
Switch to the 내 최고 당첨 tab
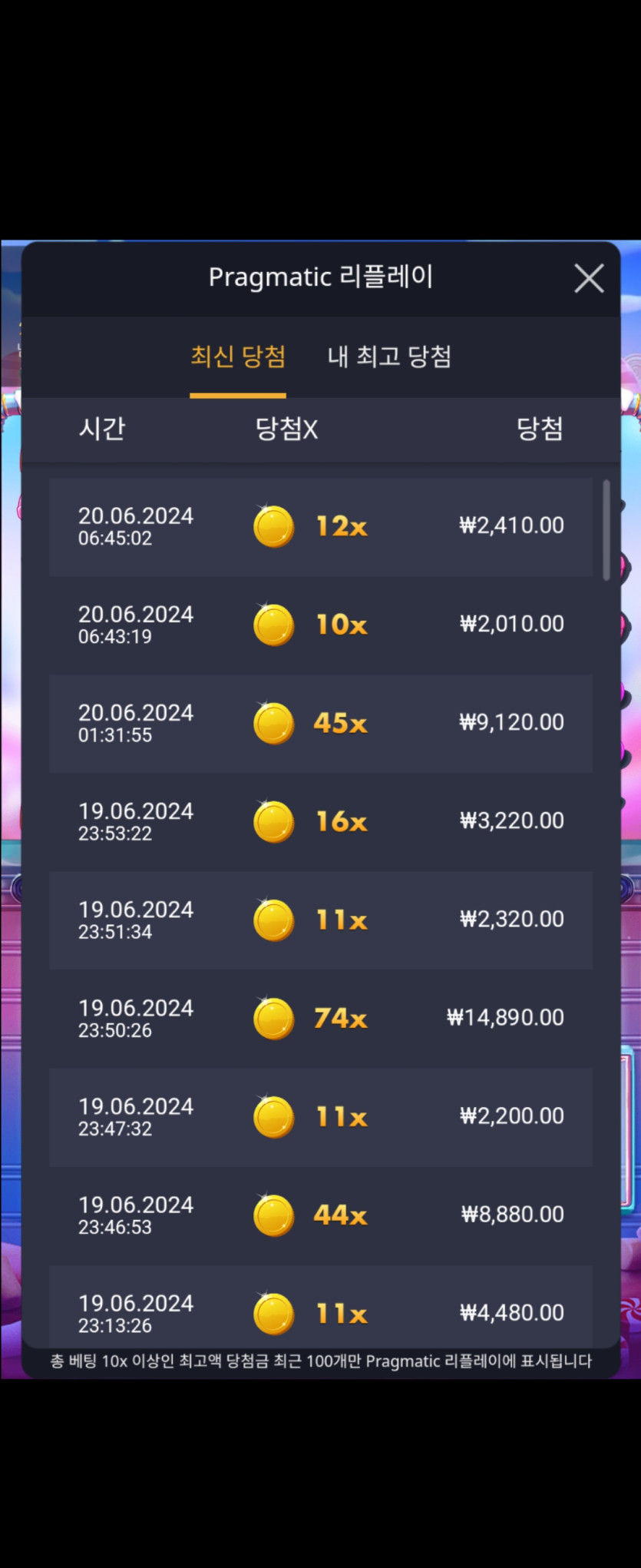point(389,356)
